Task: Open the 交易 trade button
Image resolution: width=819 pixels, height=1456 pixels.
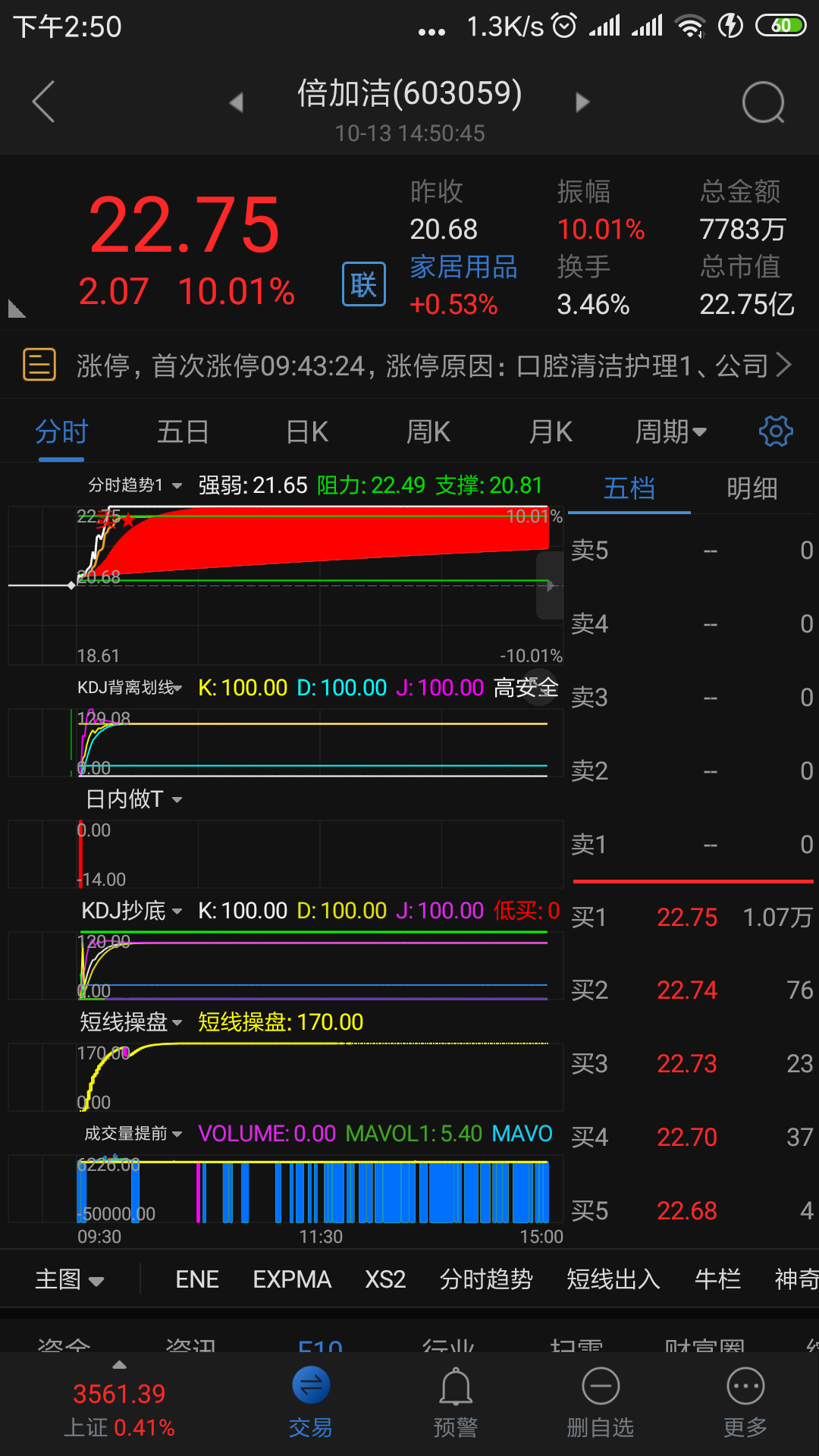Action: tap(311, 1401)
